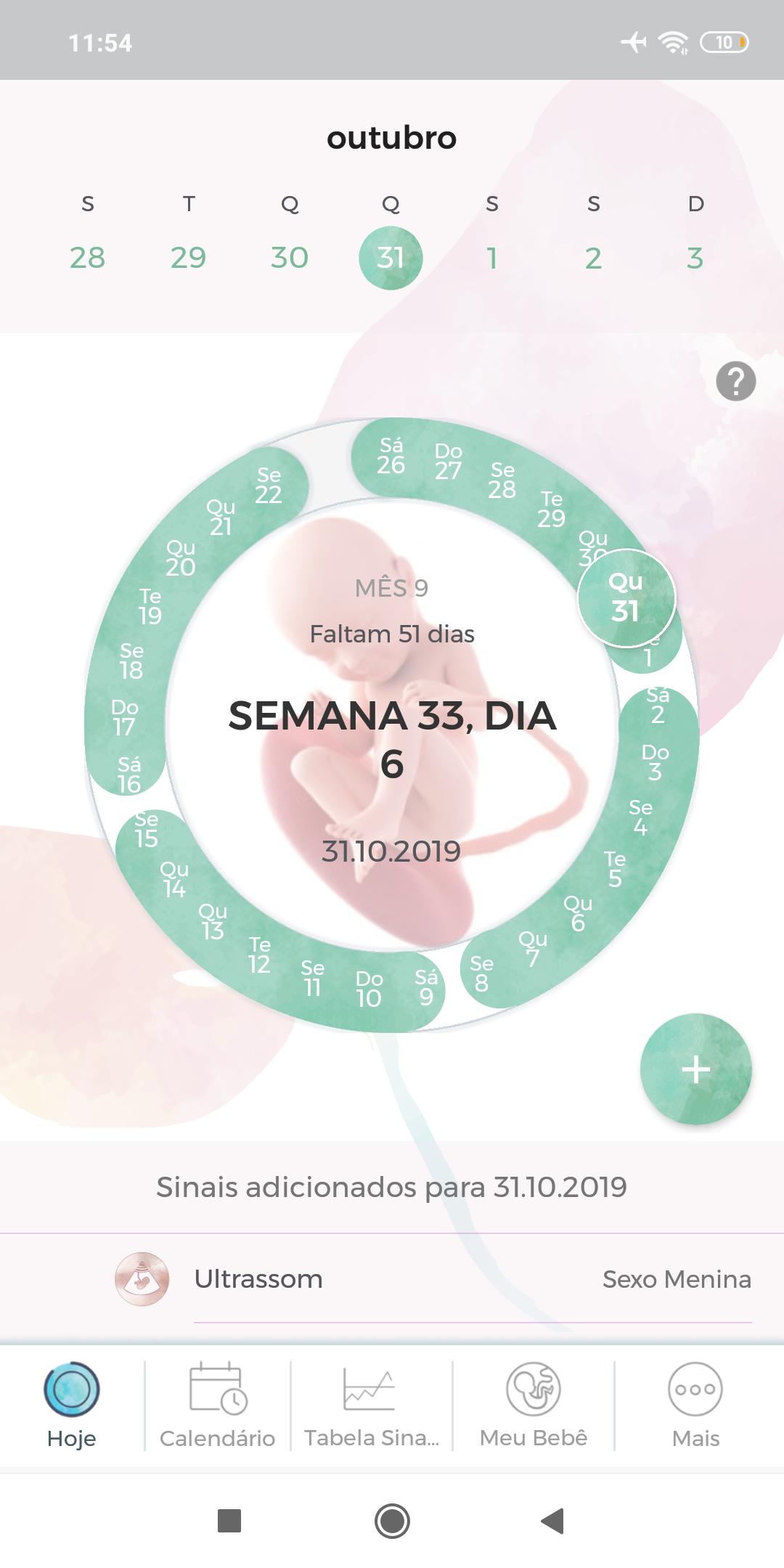Switch to the Hoje tab
The image size is (784, 1568).
[71, 1406]
